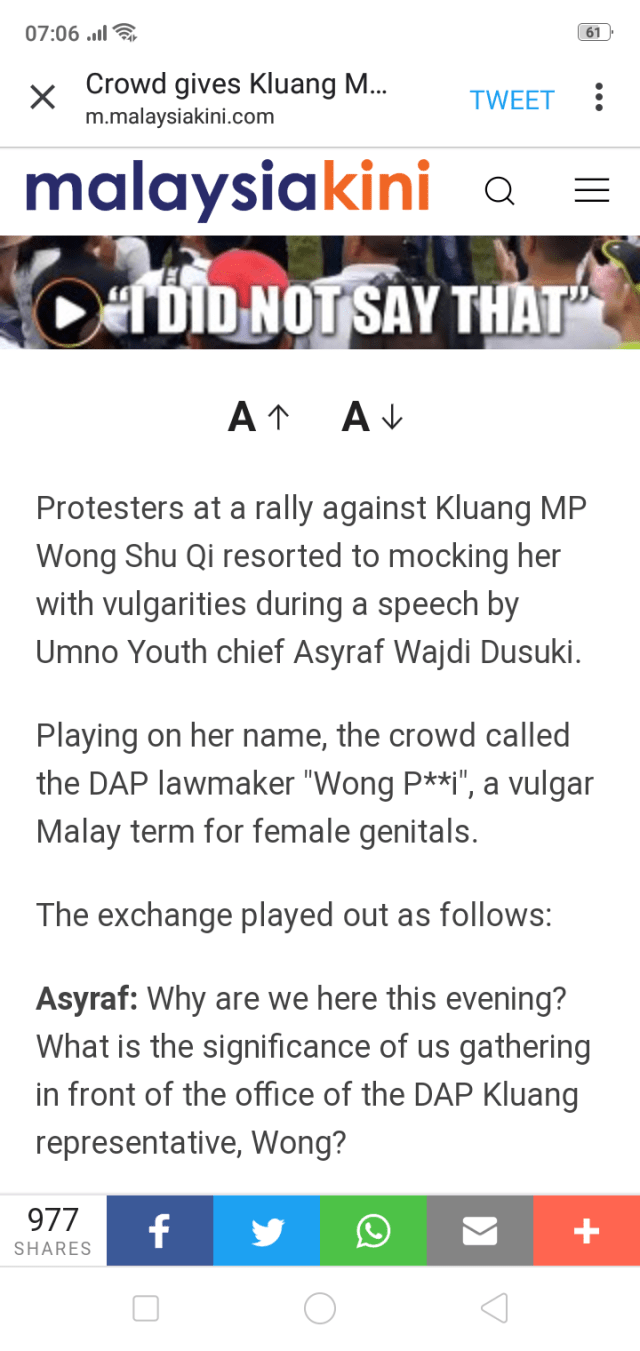The height and width of the screenshot is (1351, 640).
Task: Share article on Facebook
Action: pos(159,1231)
